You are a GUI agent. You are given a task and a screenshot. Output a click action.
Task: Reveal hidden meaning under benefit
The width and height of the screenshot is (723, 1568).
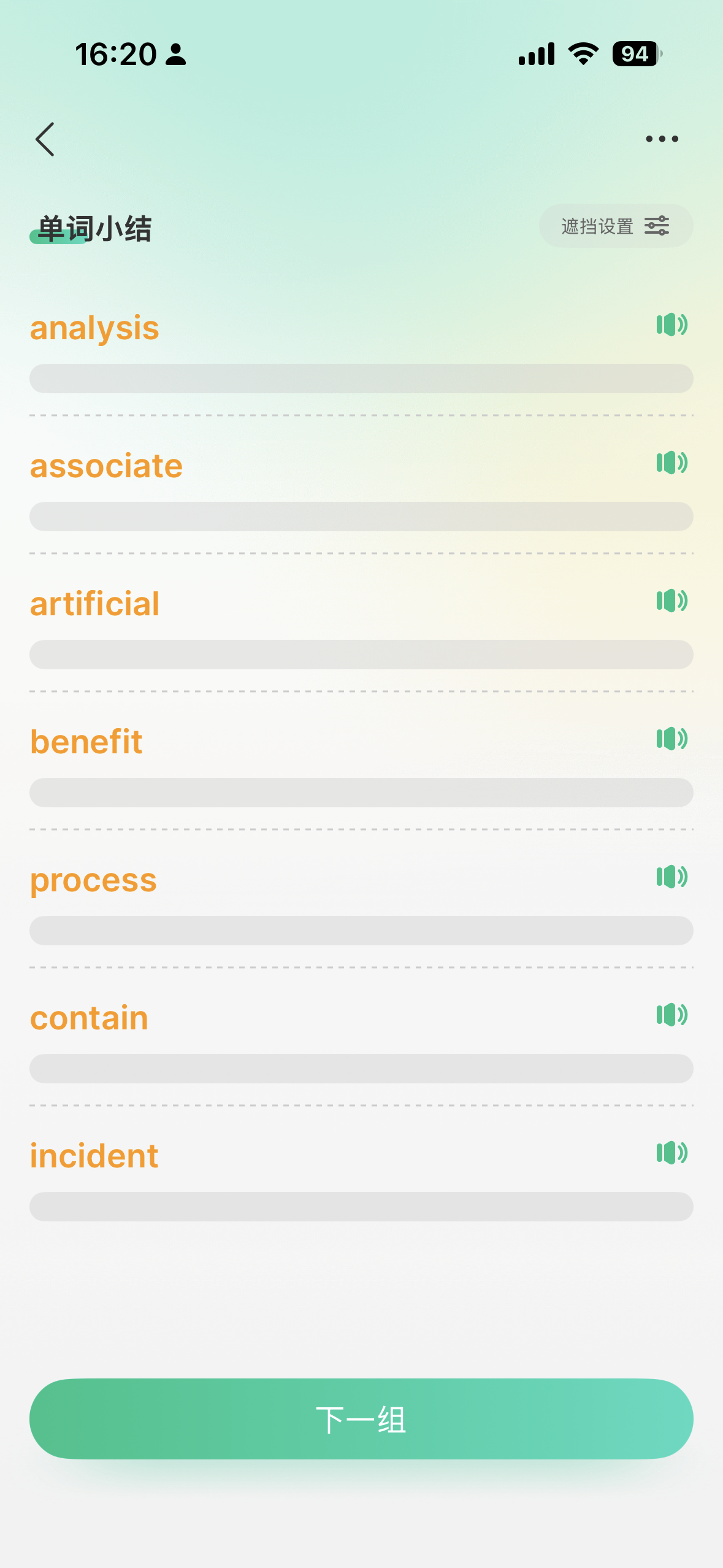(361, 793)
